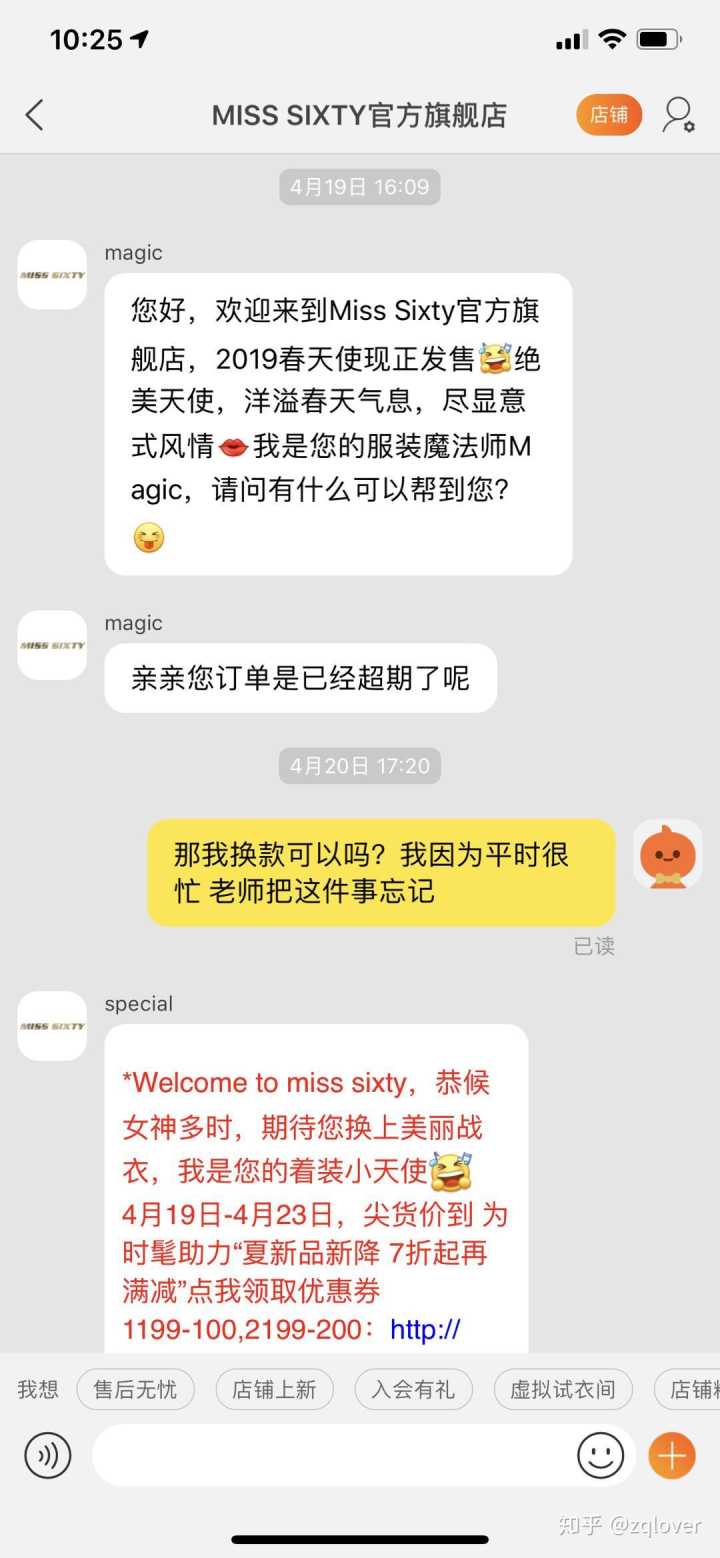
Task: Switch to voice input
Action: click(x=47, y=1455)
